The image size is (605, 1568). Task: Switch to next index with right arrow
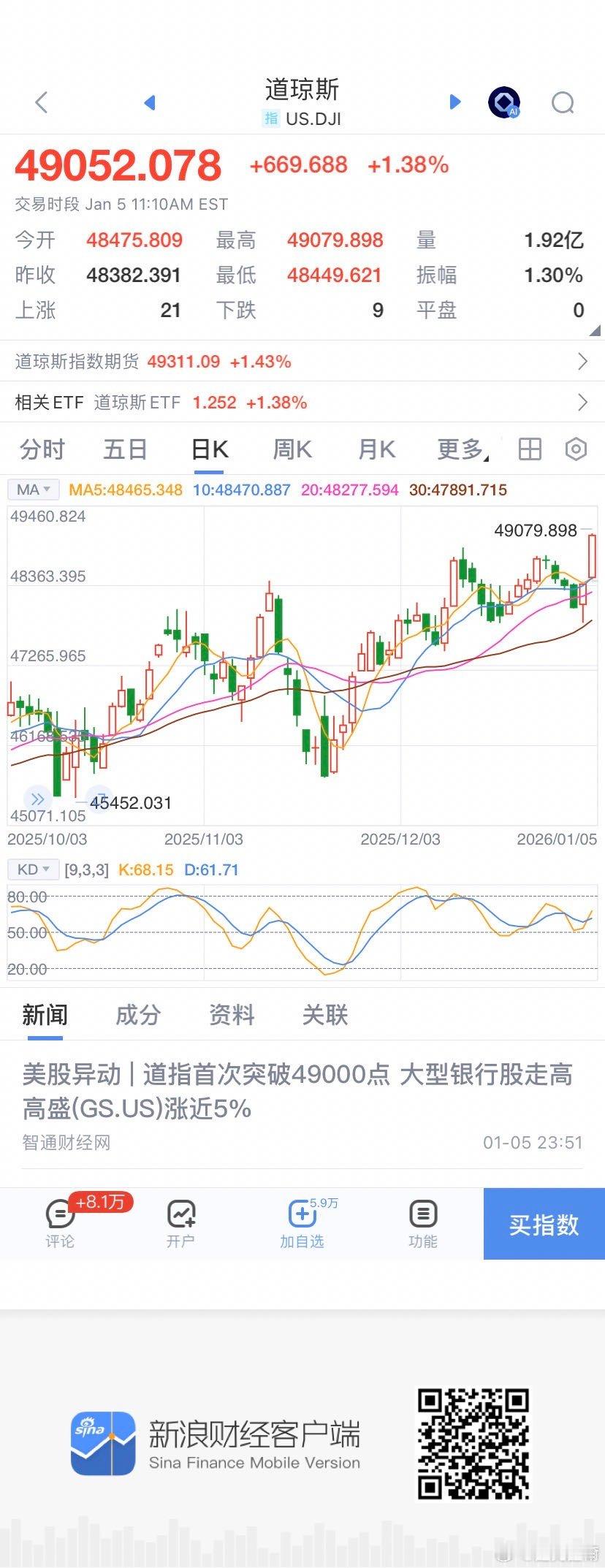tap(455, 102)
